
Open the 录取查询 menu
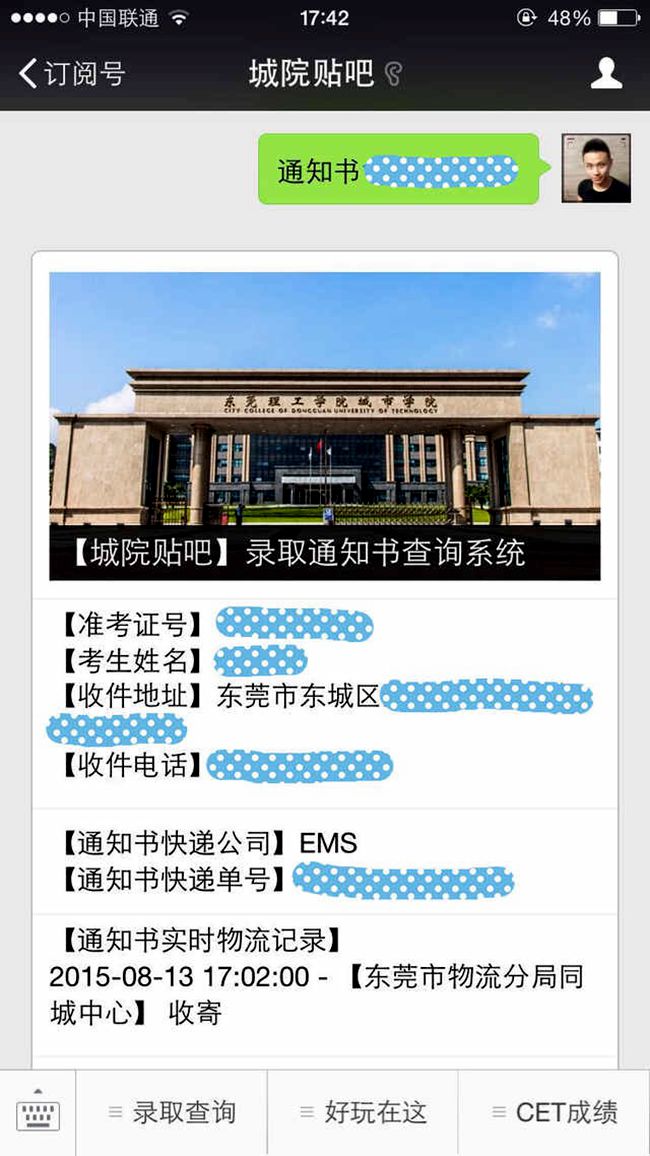[x=172, y=1112]
